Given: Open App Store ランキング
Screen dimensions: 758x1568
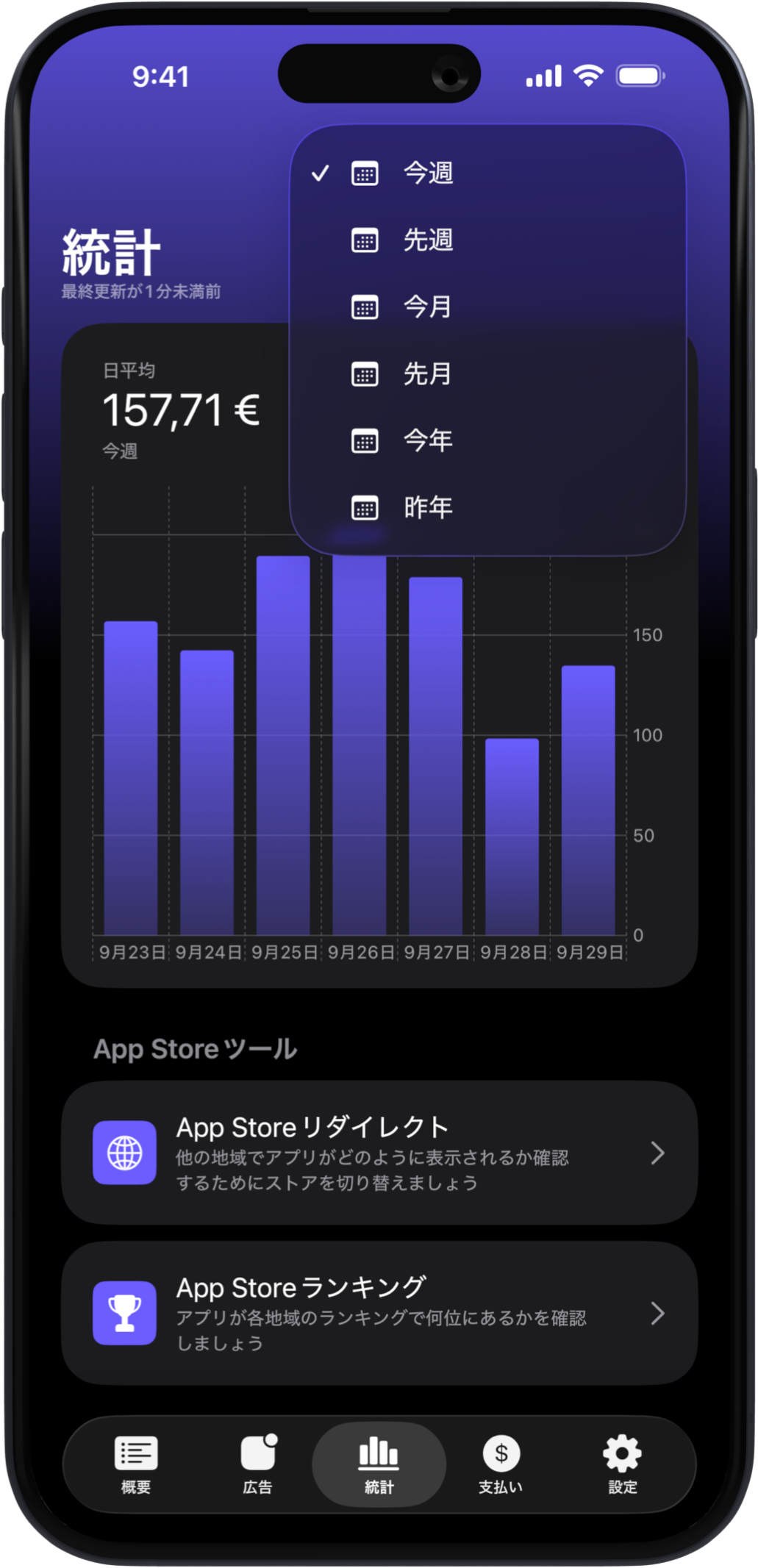Looking at the screenshot, I should point(379,1313).
